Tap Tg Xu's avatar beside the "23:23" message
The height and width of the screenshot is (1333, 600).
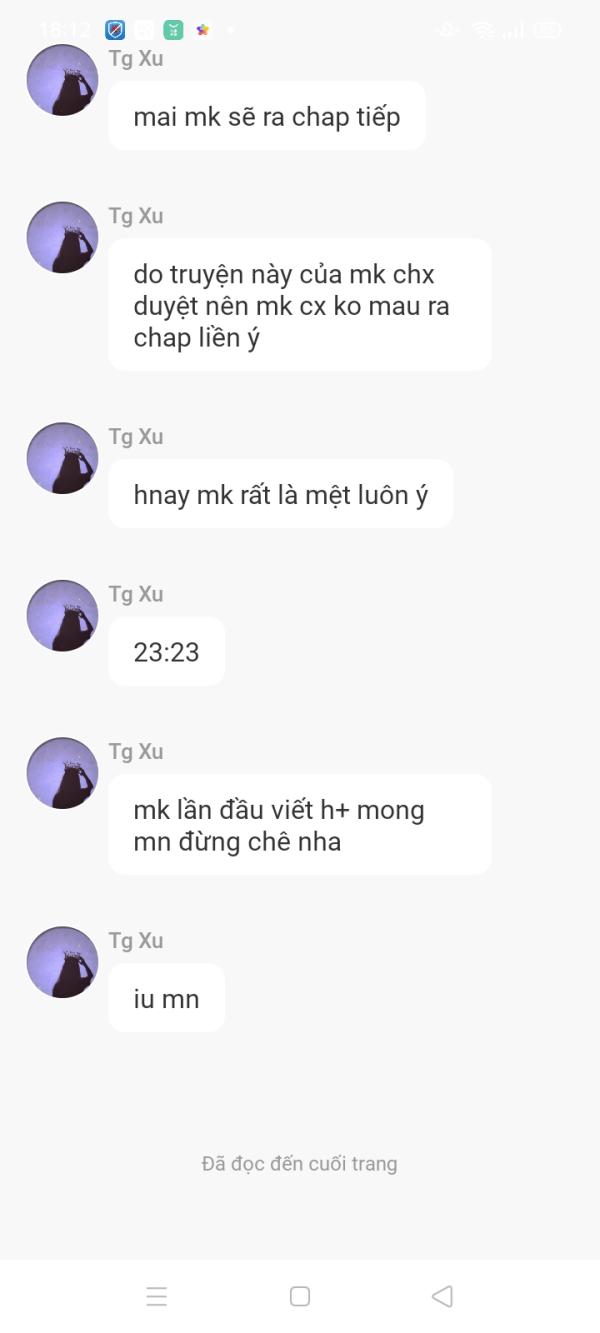click(62, 615)
